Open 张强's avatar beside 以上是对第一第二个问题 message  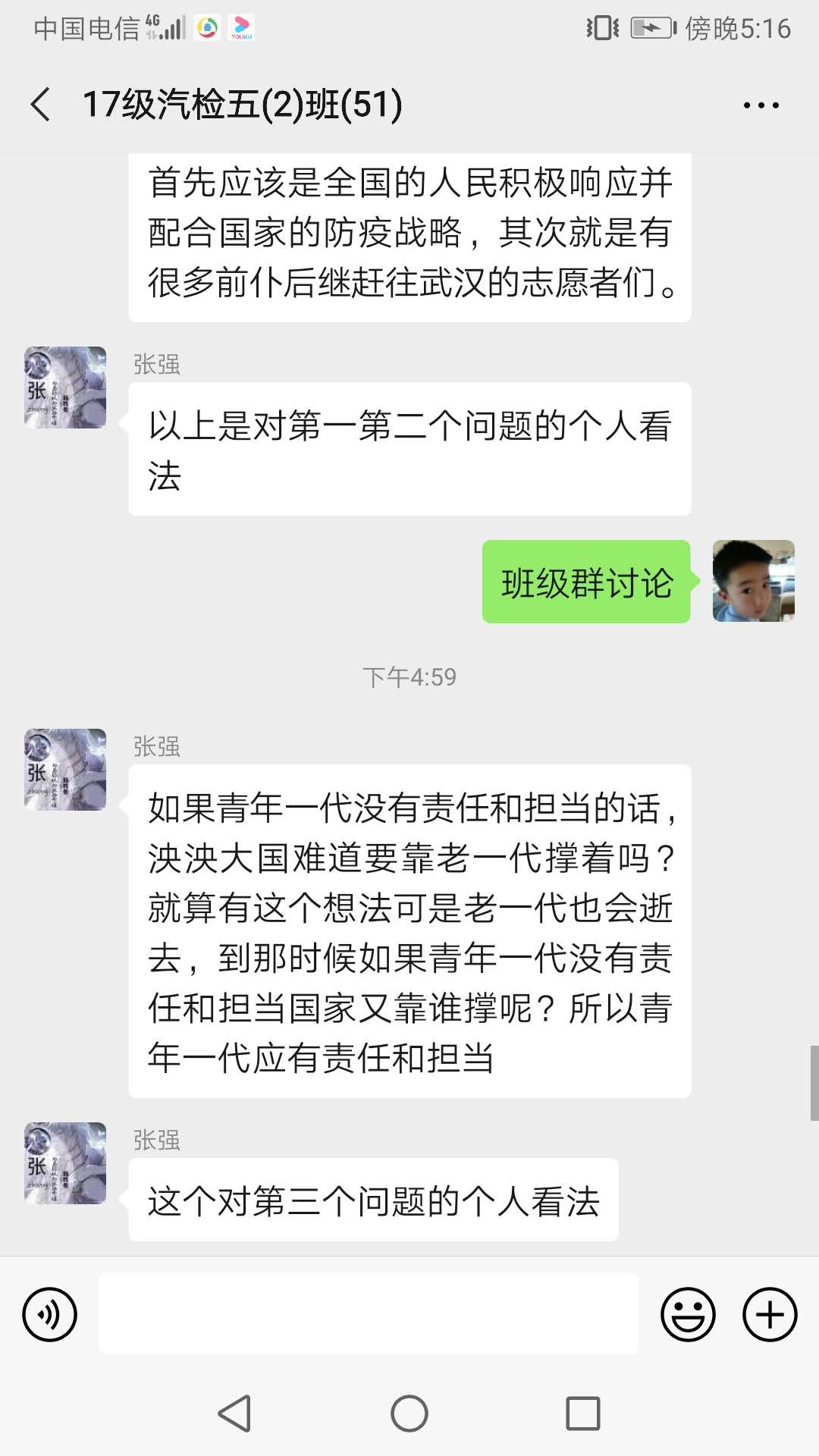(x=65, y=388)
